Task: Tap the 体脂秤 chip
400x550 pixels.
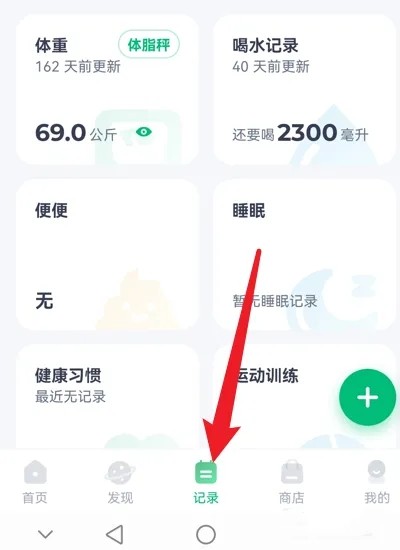Action: [149, 45]
